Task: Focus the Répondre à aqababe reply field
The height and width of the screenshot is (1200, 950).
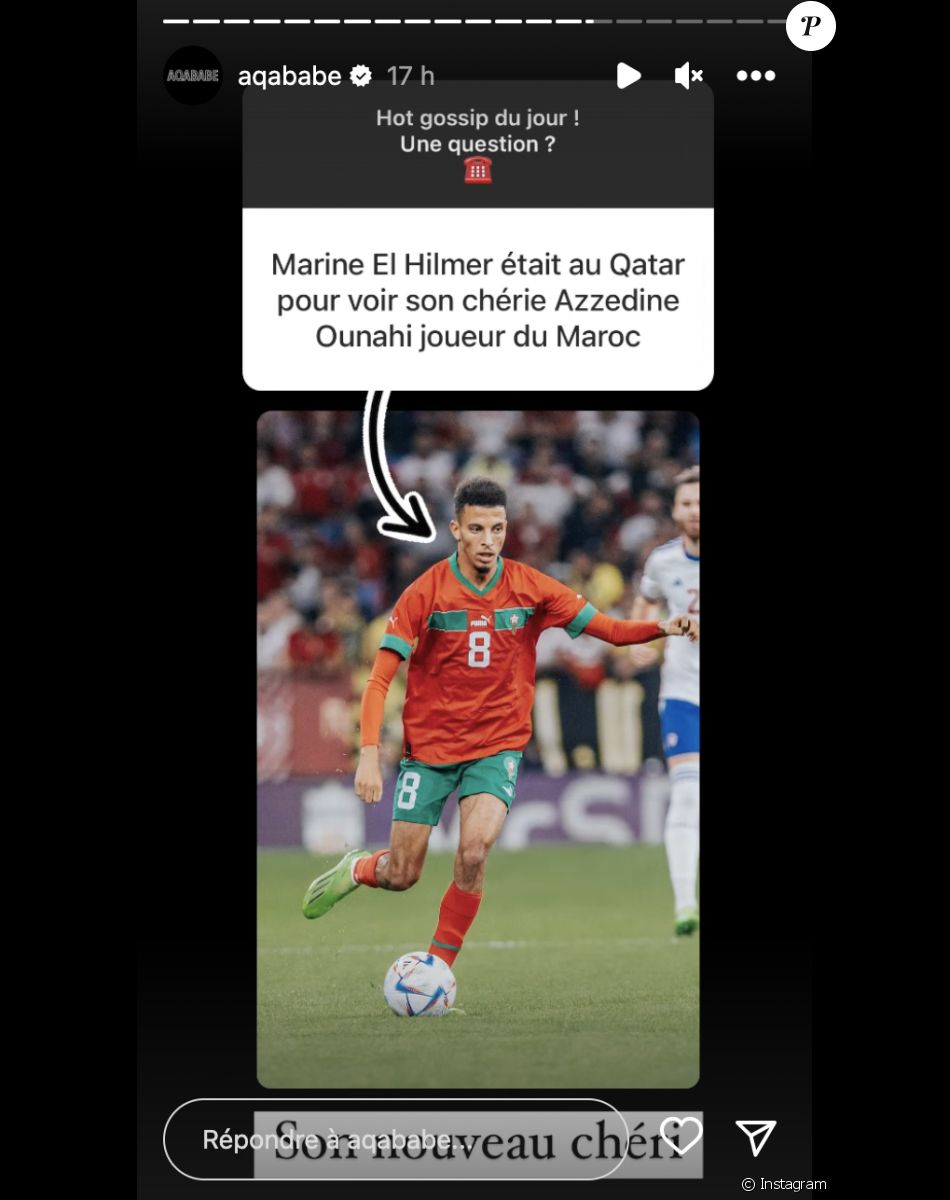Action: [395, 1139]
